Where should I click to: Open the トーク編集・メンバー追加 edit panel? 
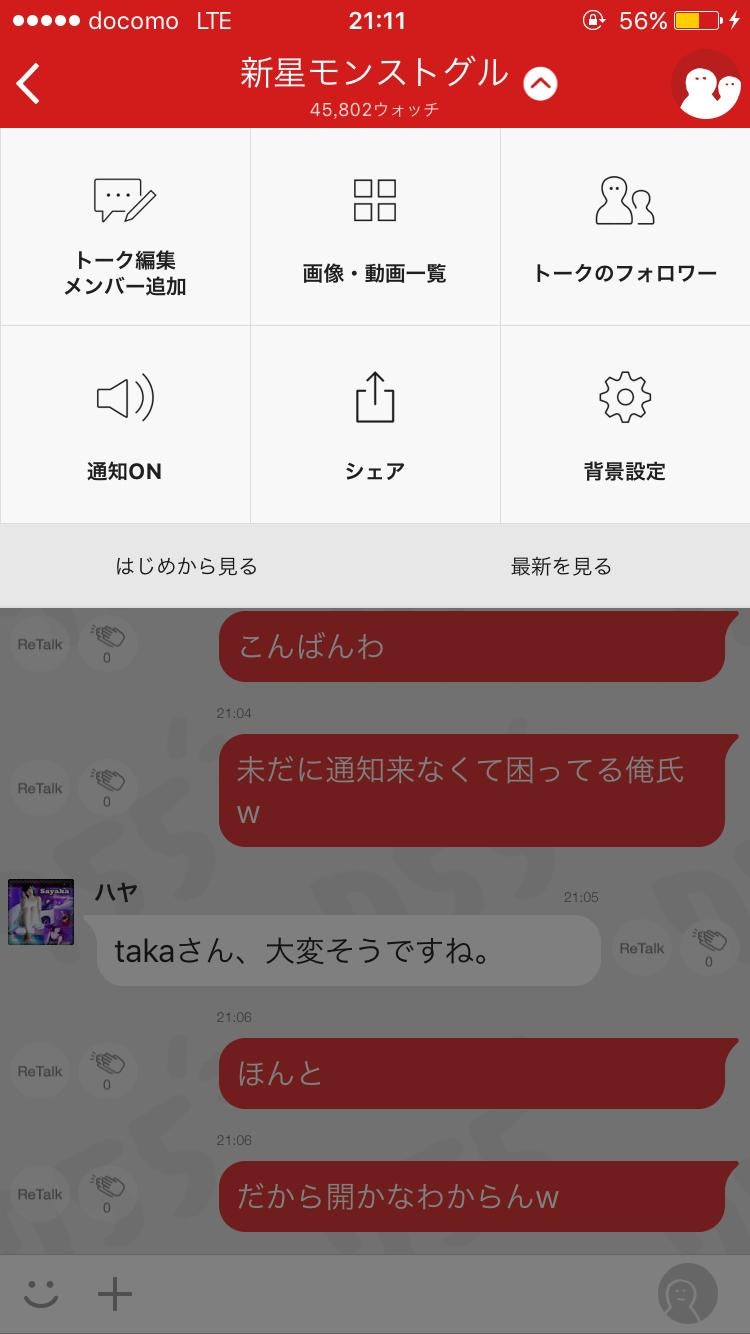tap(124, 227)
